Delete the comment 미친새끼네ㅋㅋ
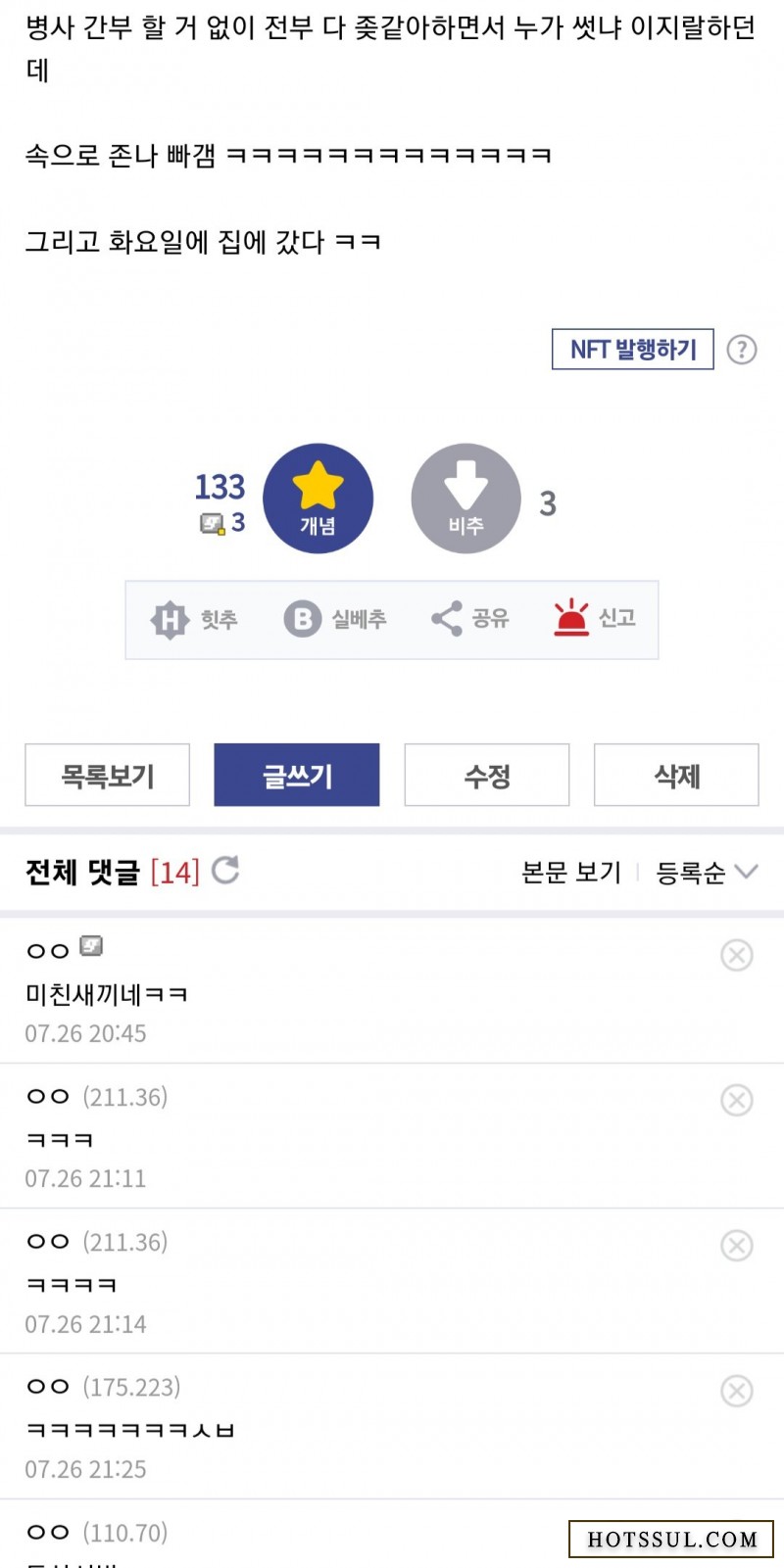784x1568 pixels. (737, 955)
